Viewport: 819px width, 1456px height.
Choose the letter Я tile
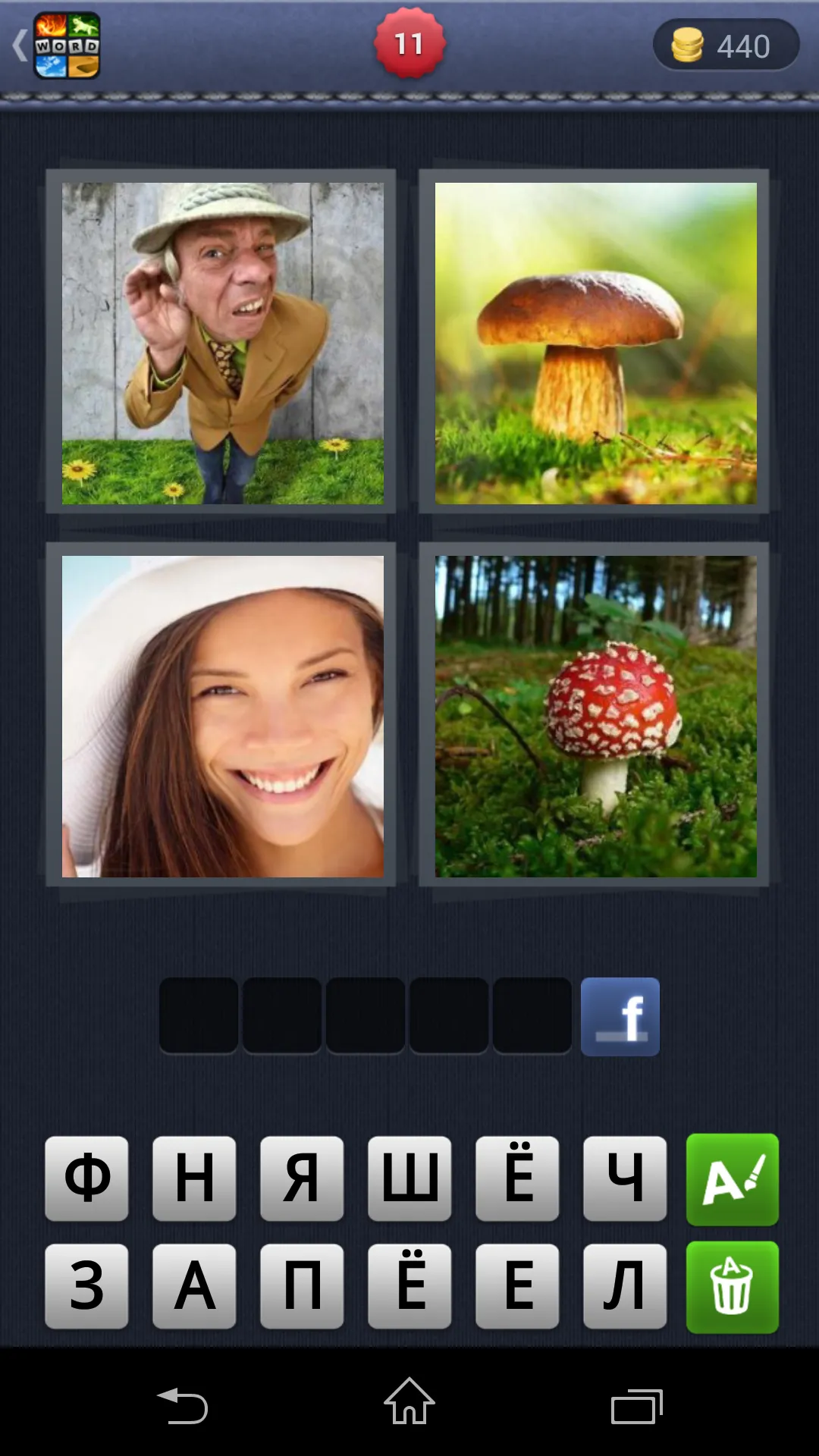(302, 1178)
